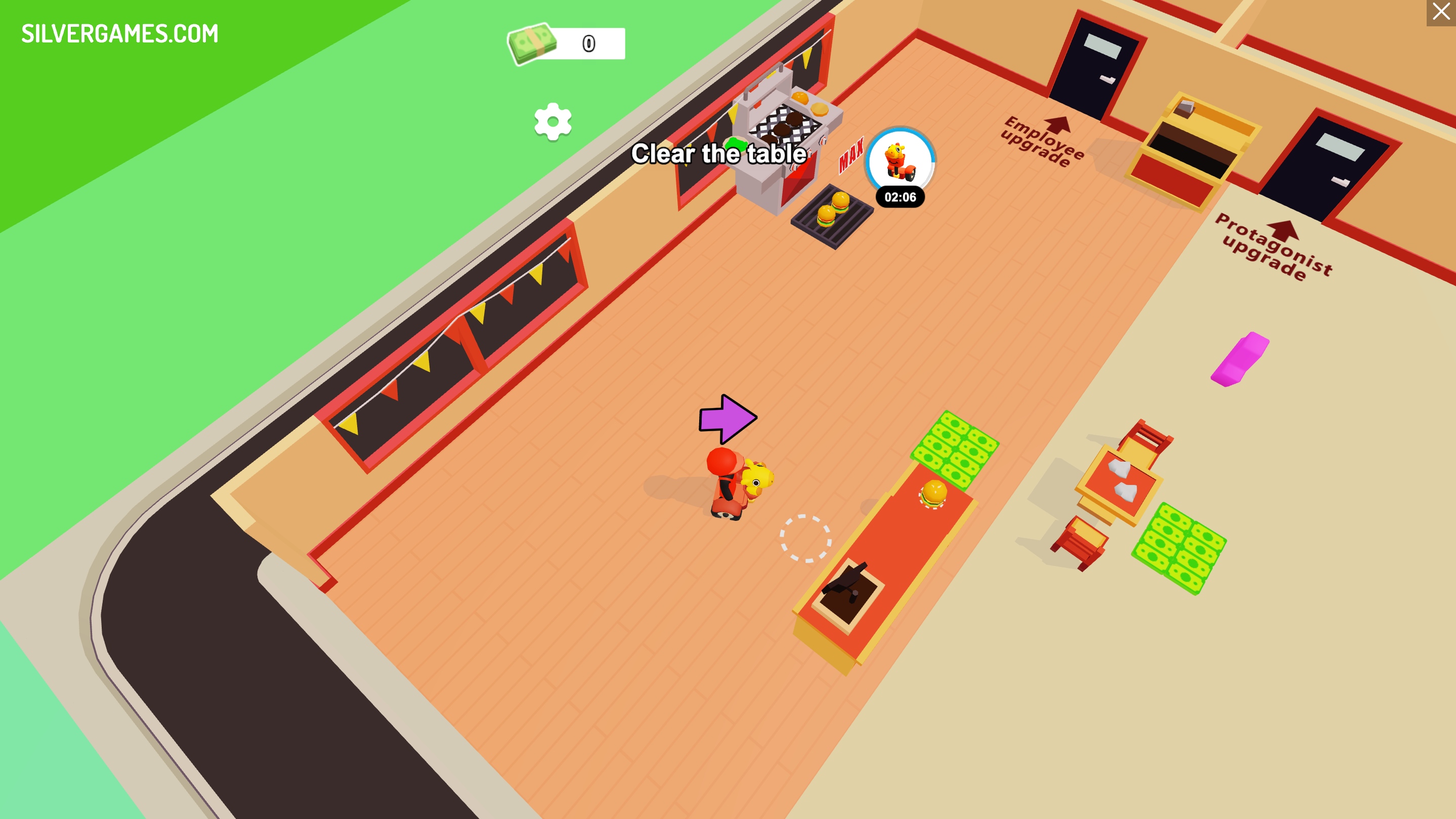Viewport: 1456px width, 819px height.
Task: Tap the scooter boost timer icon
Action: coord(900,163)
